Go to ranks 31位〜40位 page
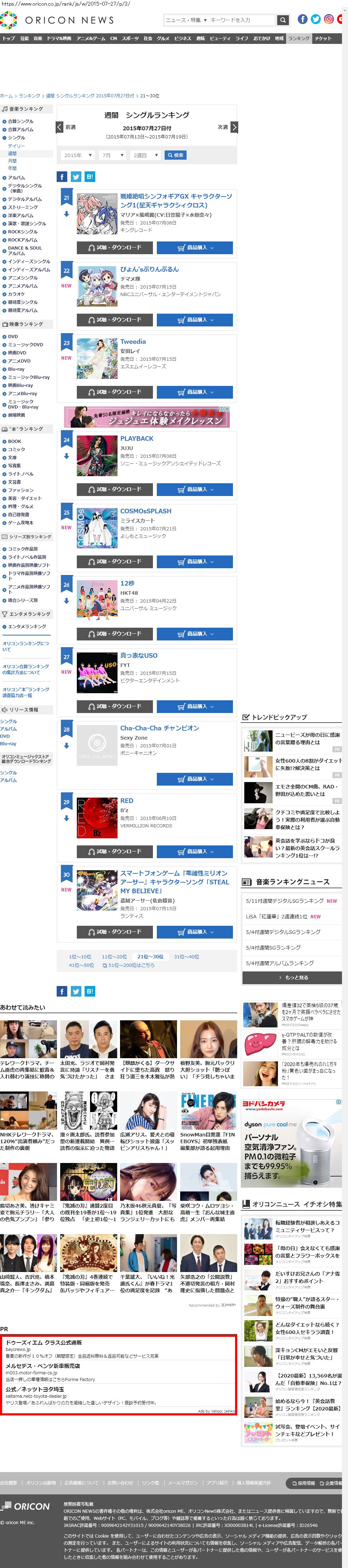348x1568 pixels. click(186, 957)
